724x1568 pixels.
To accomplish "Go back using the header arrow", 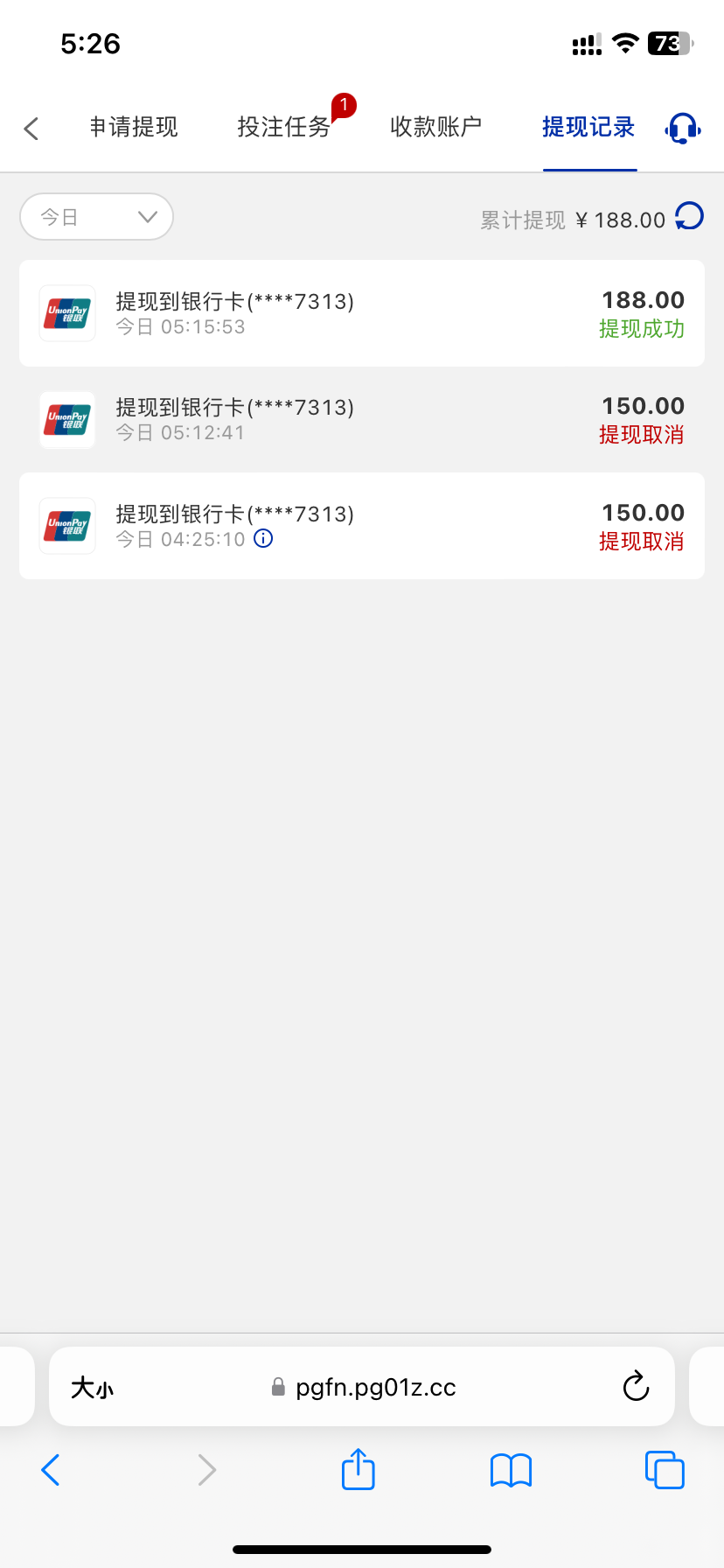I will tap(31, 129).
